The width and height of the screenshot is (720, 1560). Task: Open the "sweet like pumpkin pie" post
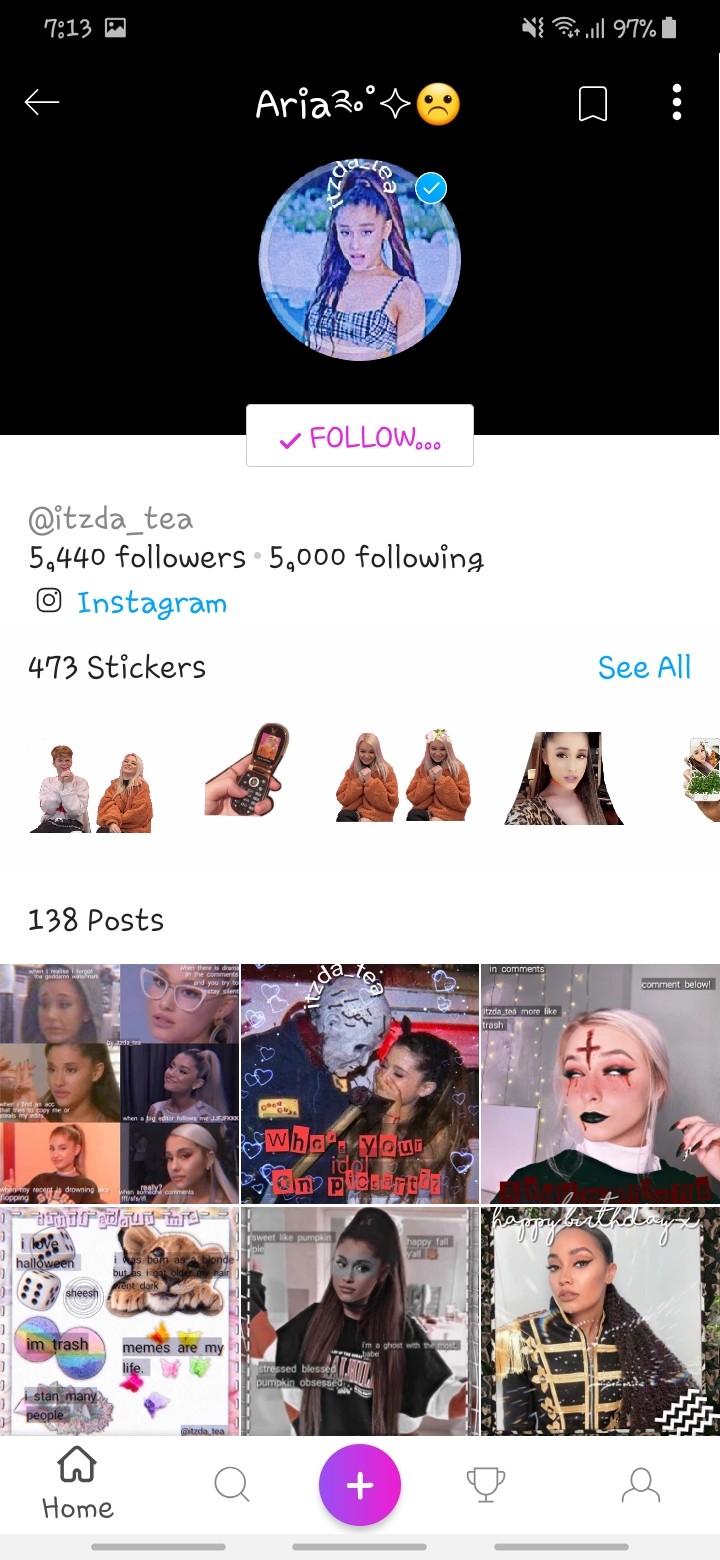pyautogui.click(x=360, y=1321)
